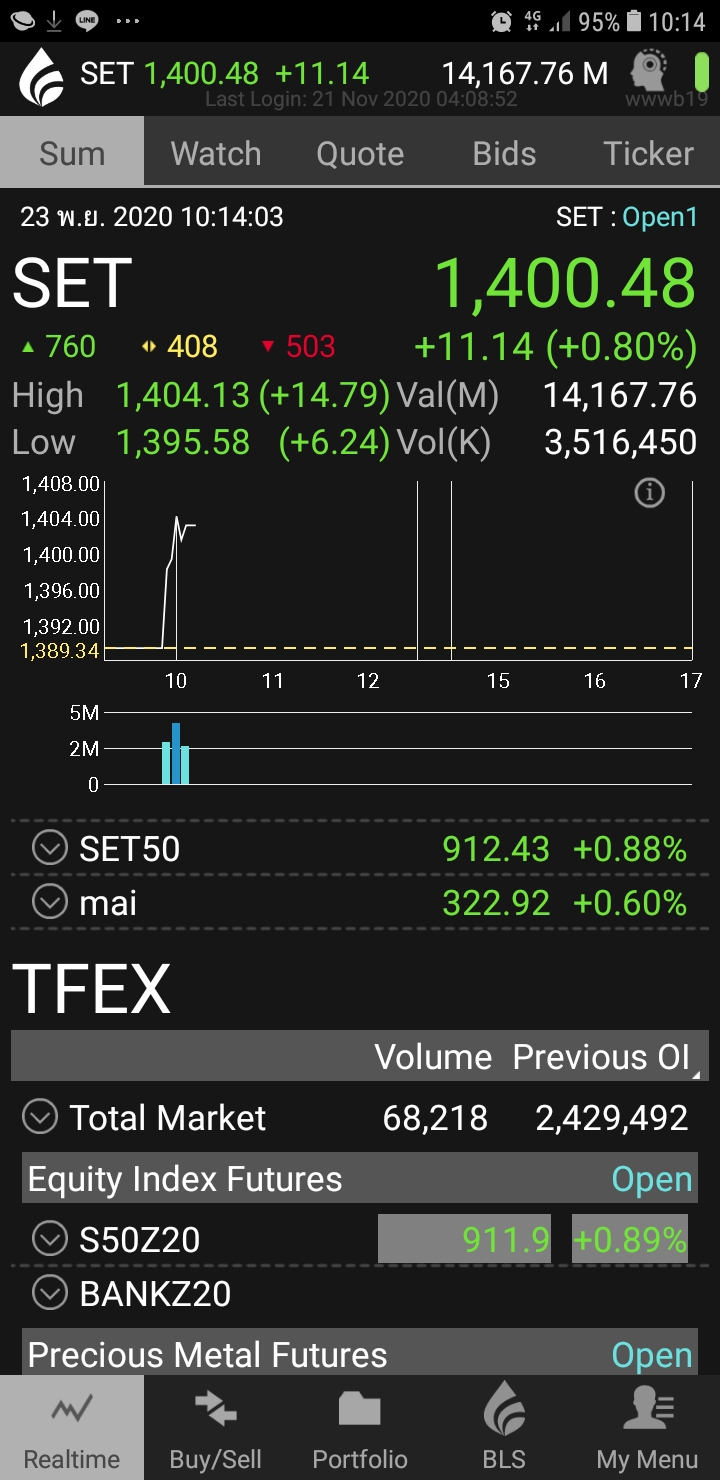Select the Ticker tab
Screen dimensions: 720x1480
point(648,153)
